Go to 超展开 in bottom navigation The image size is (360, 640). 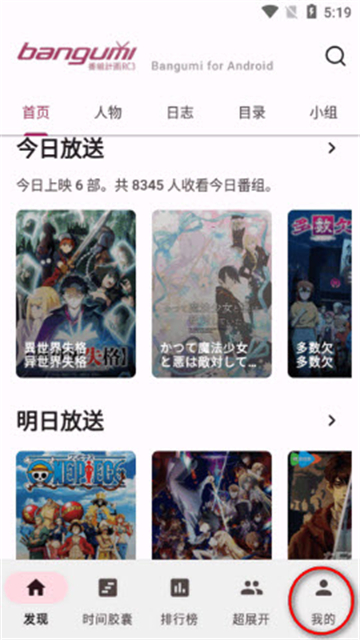coord(251,600)
